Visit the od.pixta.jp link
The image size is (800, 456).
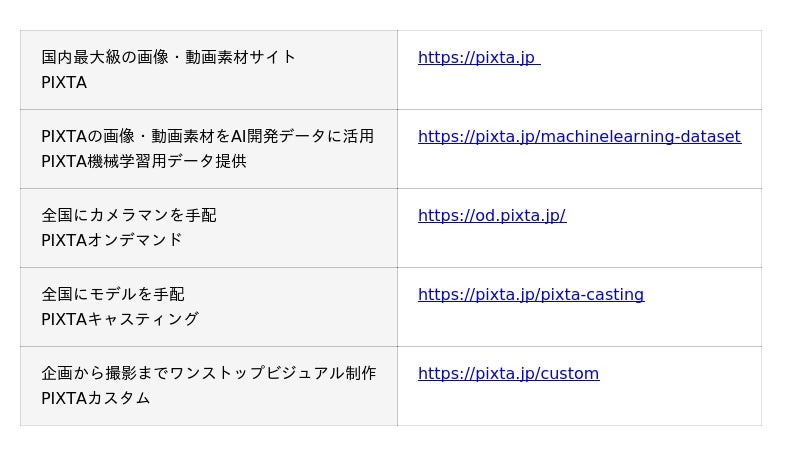coord(491,216)
